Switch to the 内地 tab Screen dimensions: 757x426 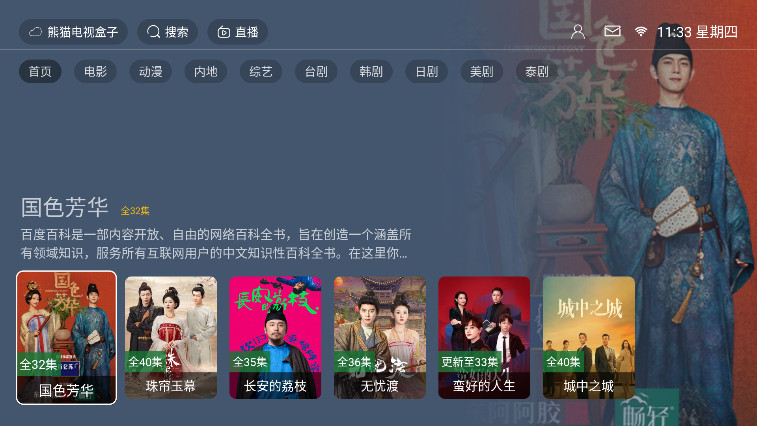[x=205, y=72]
